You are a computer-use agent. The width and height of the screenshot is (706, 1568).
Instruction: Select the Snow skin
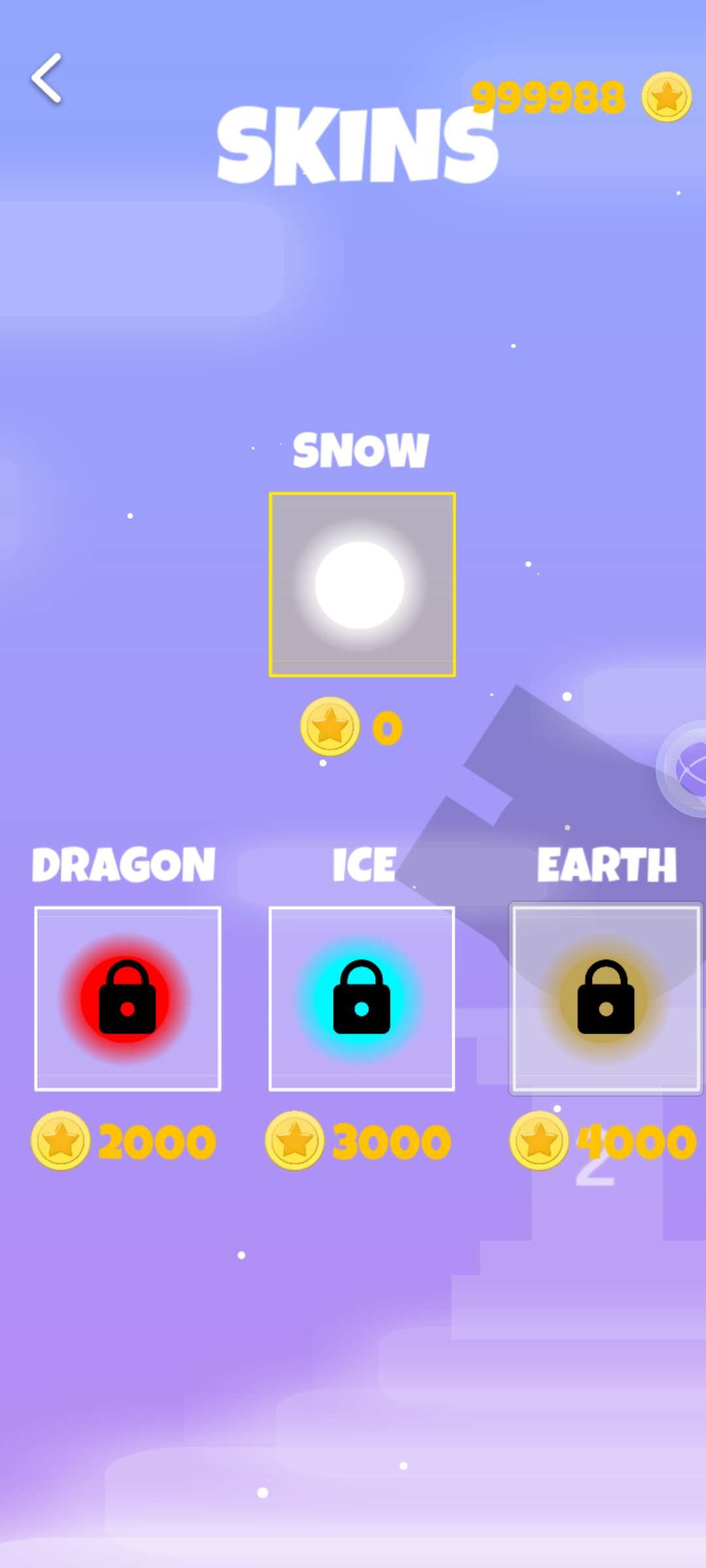click(362, 584)
